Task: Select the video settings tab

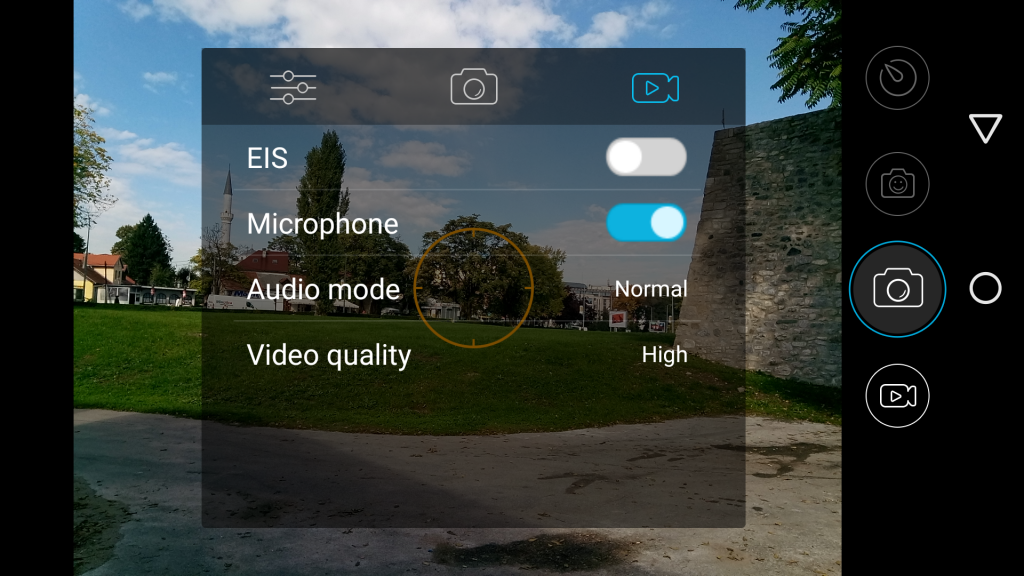Action: (x=655, y=88)
